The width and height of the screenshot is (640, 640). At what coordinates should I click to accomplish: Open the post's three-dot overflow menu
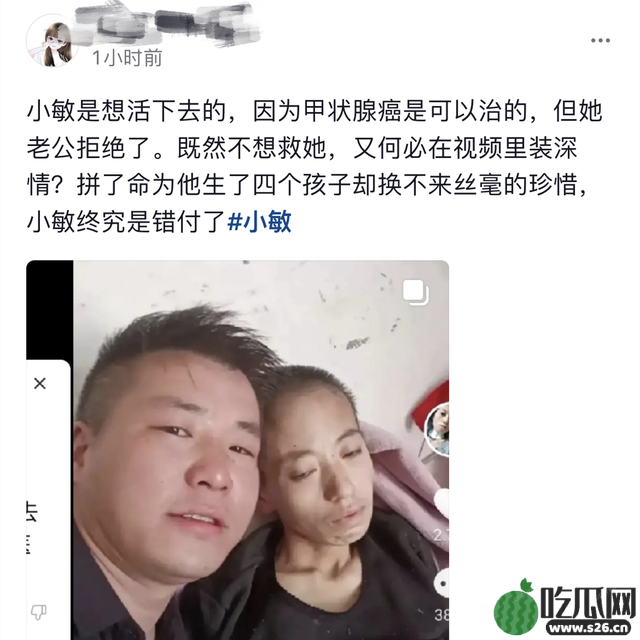tap(600, 41)
